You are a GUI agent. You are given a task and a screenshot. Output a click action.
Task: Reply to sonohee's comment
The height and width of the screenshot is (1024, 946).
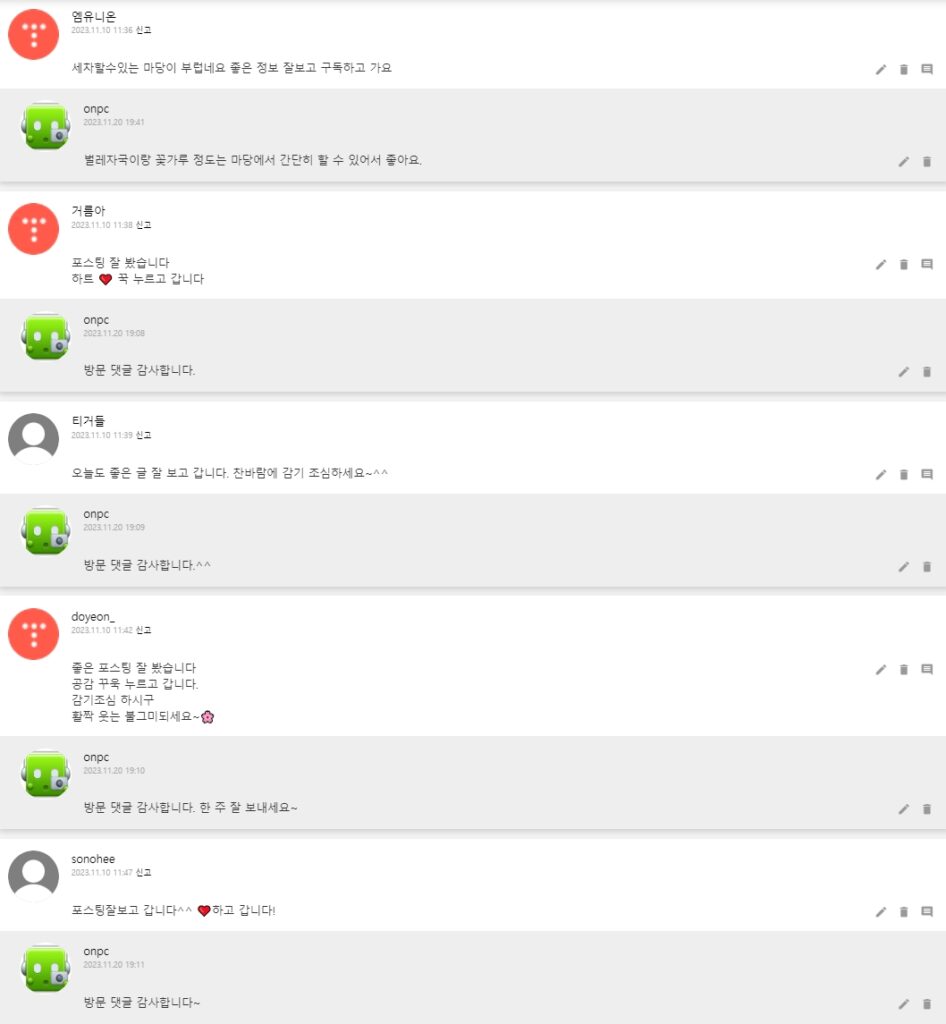pos(927,912)
